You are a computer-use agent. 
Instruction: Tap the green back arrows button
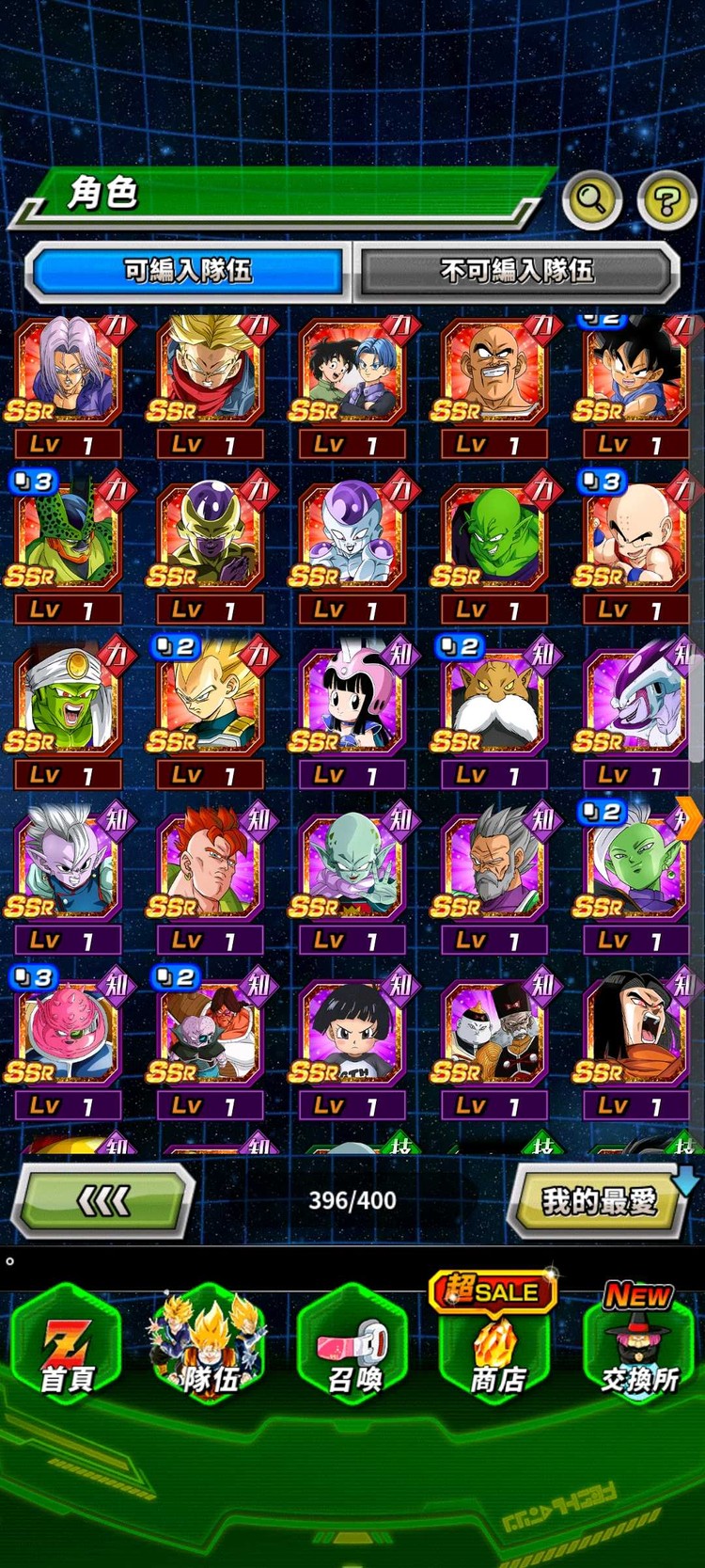102,1199
